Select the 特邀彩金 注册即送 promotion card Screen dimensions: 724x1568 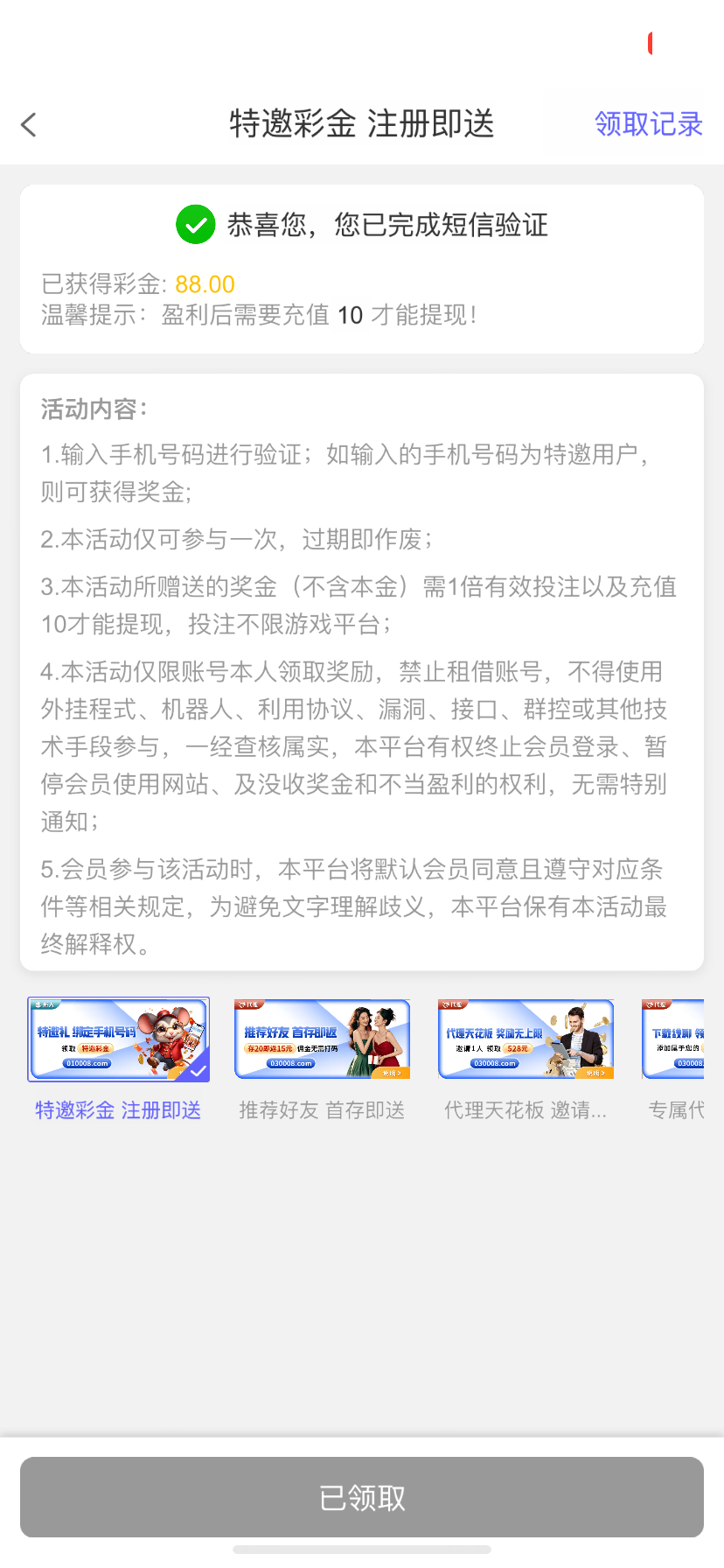[119, 1039]
